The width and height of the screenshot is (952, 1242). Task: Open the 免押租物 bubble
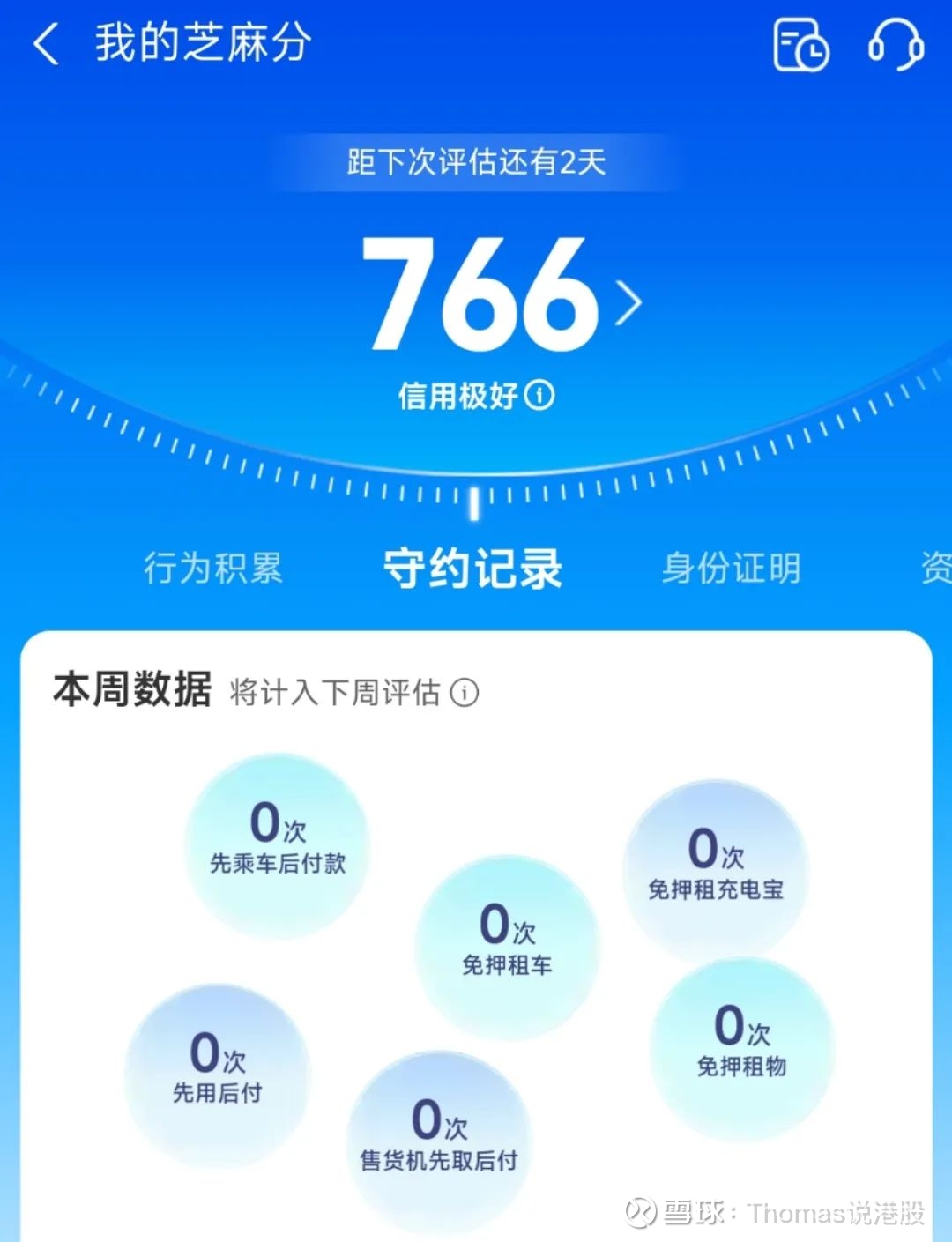coord(741,1048)
